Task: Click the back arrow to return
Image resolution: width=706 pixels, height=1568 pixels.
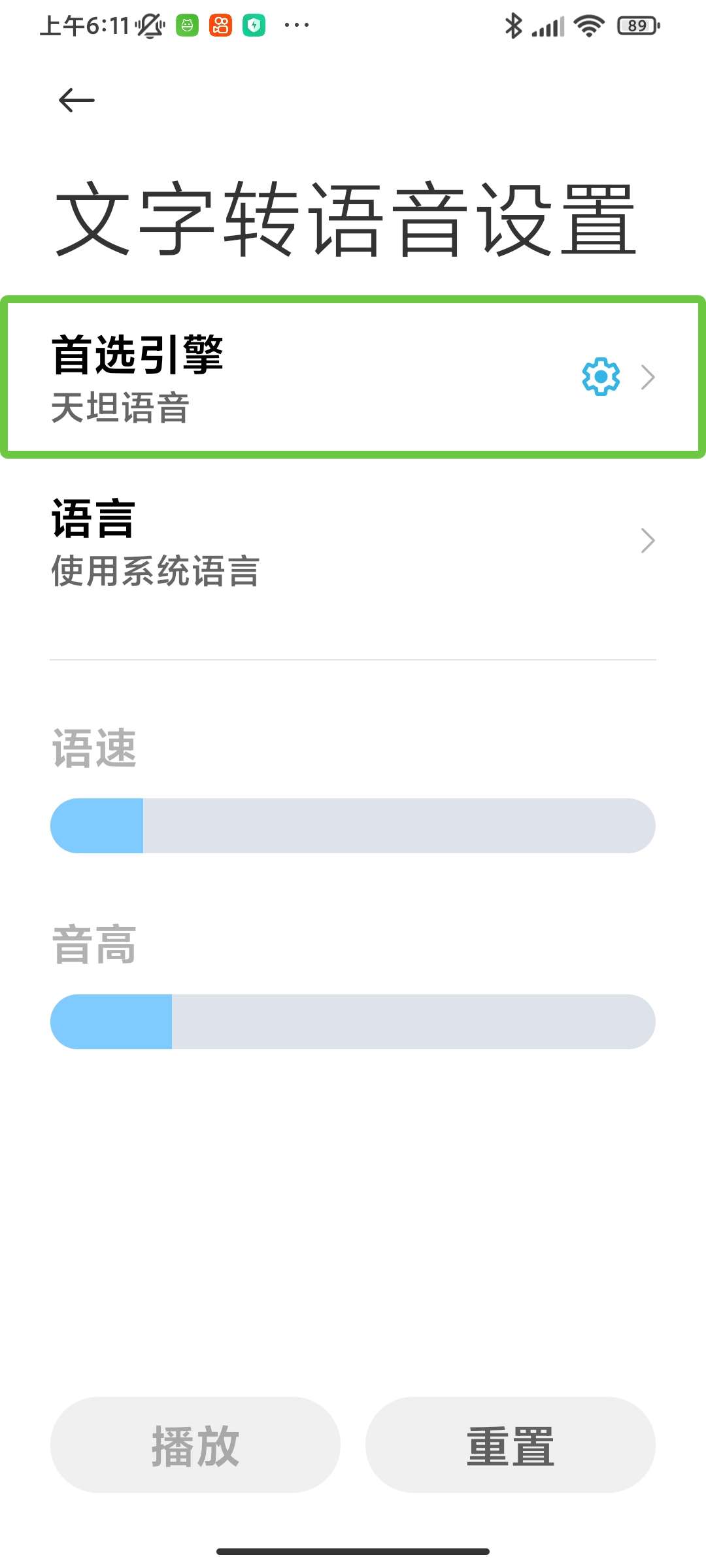Action: tap(75, 99)
